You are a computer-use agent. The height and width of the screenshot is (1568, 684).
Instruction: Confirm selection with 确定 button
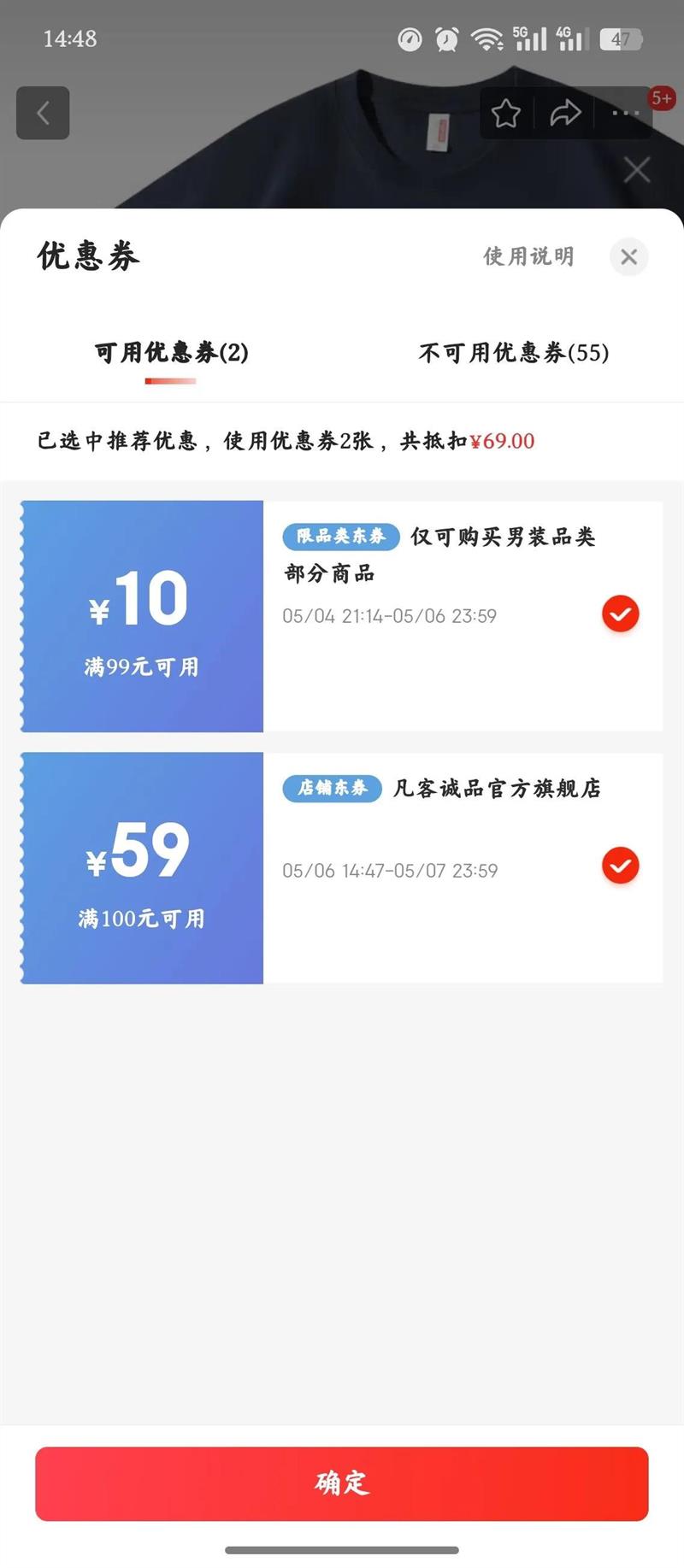tap(342, 1483)
